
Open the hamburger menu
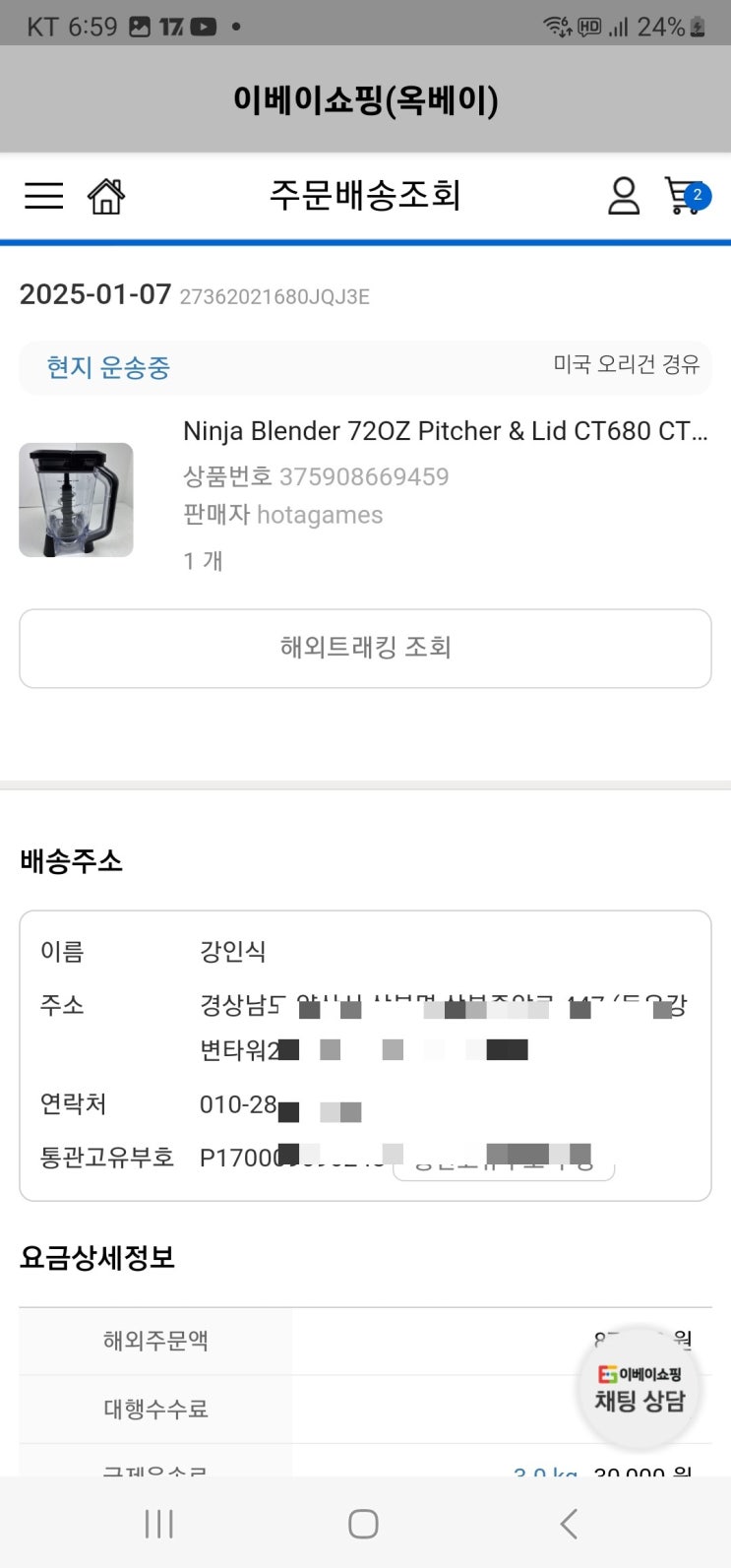43,196
